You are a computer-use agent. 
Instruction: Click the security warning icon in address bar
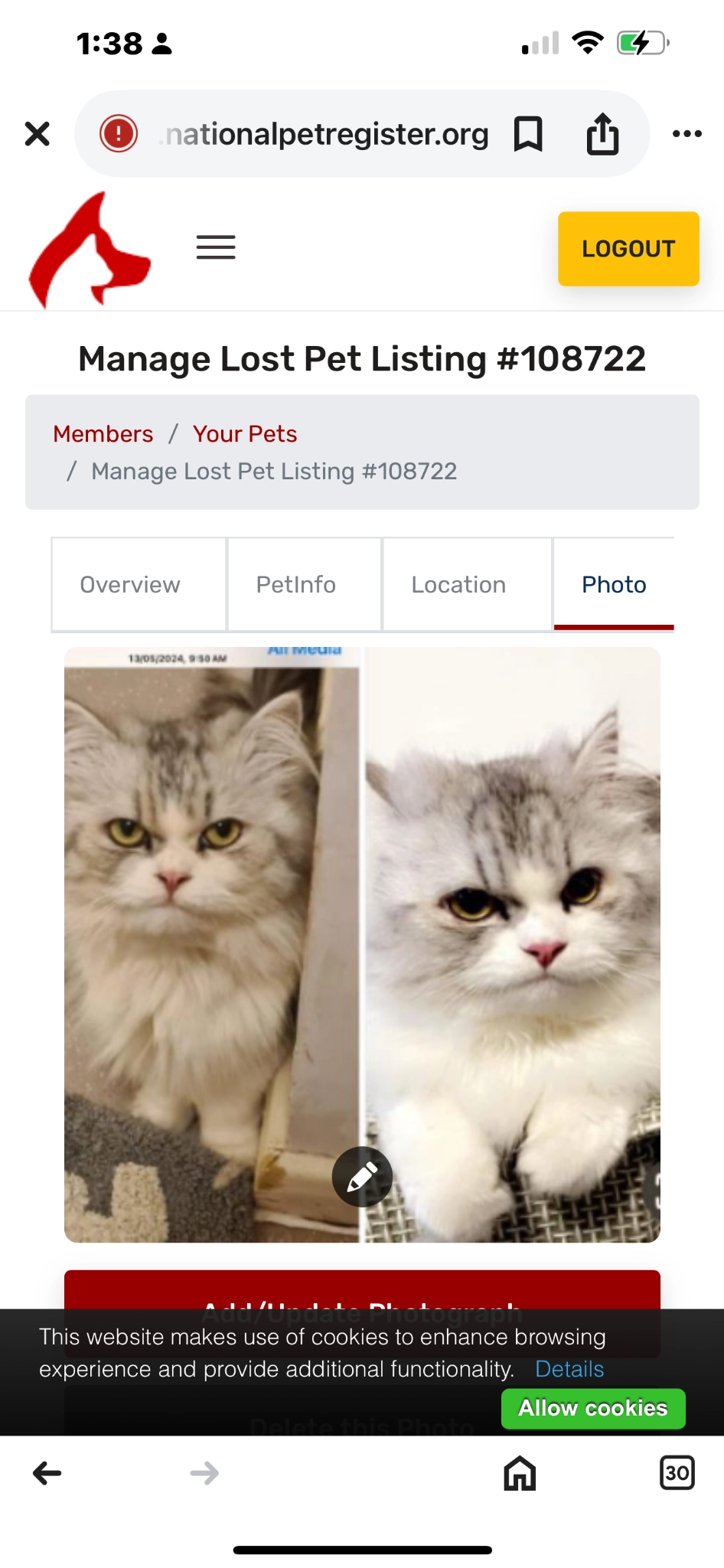click(x=119, y=133)
